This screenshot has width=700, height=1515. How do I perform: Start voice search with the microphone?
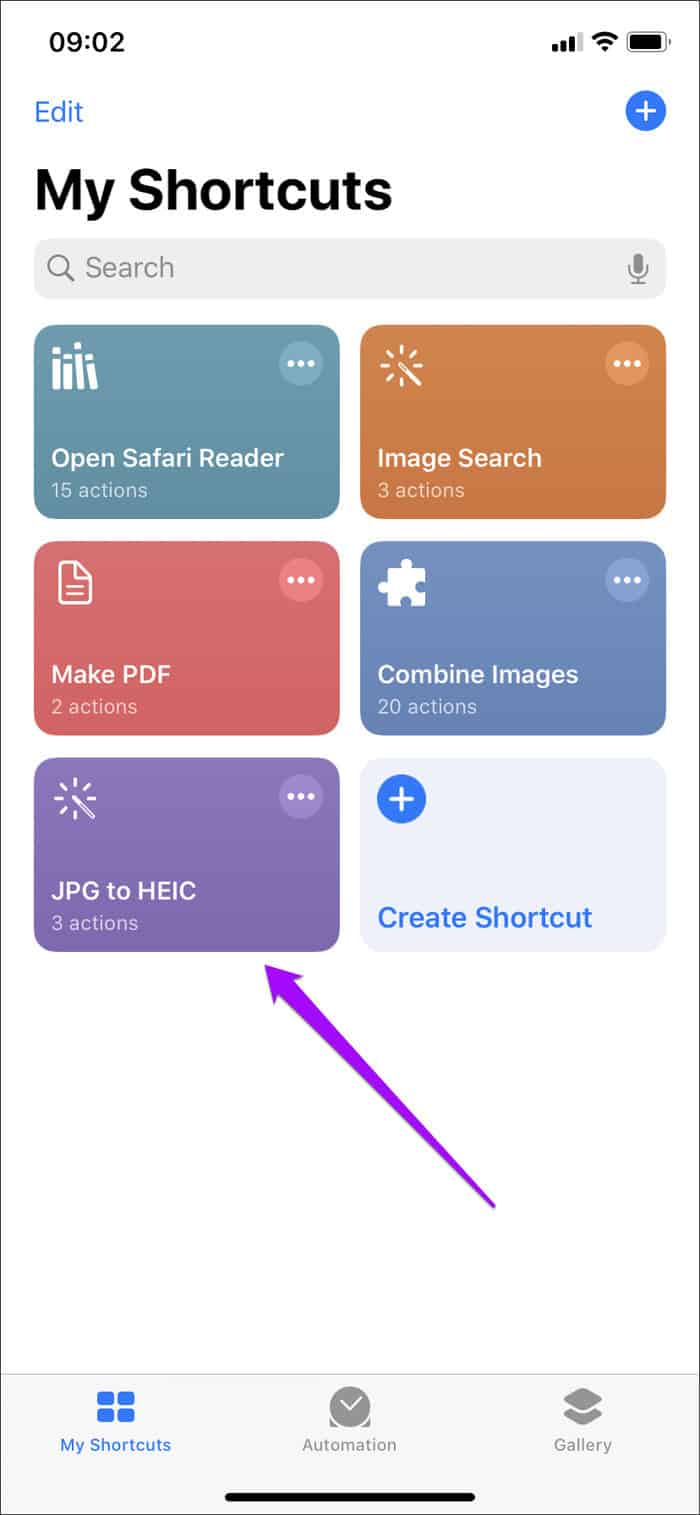tap(637, 268)
